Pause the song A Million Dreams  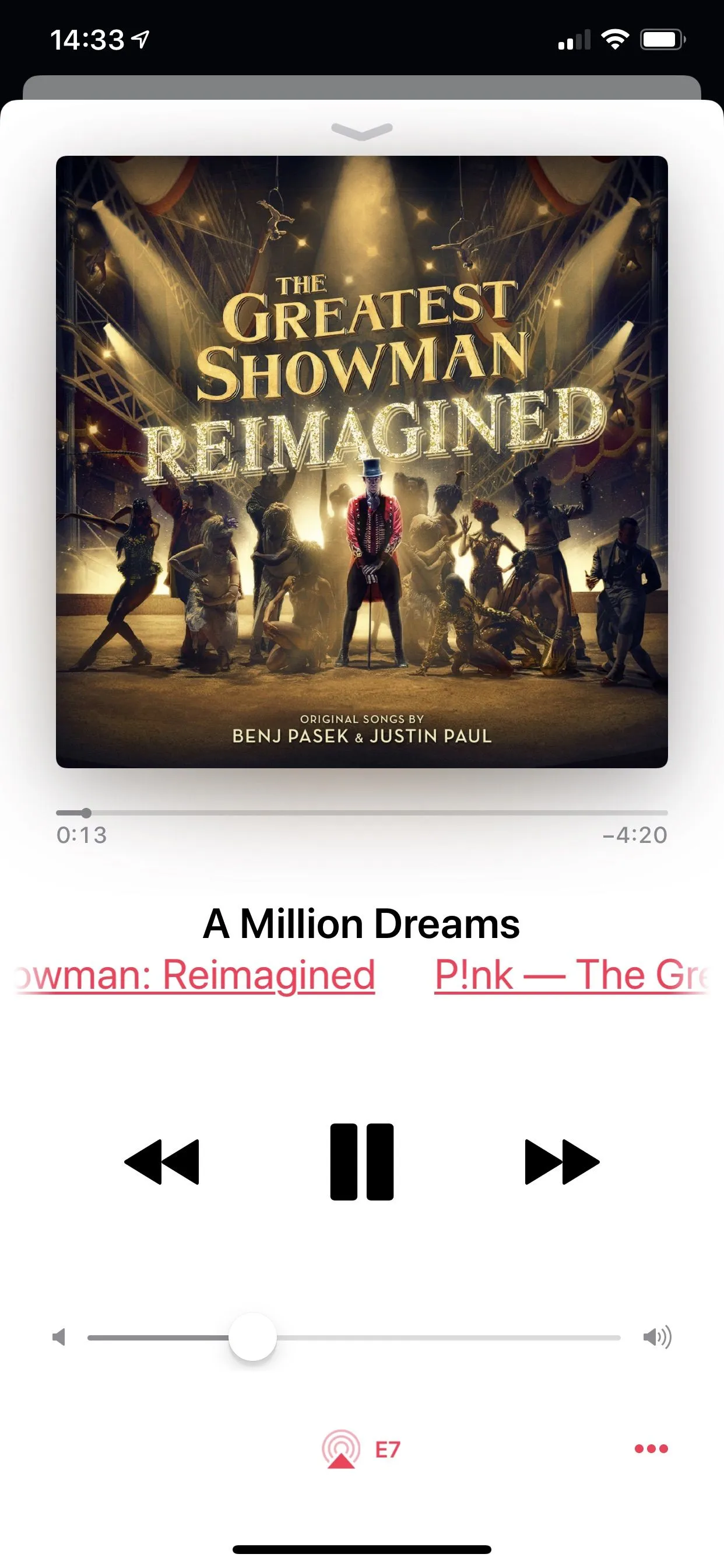tap(361, 1161)
